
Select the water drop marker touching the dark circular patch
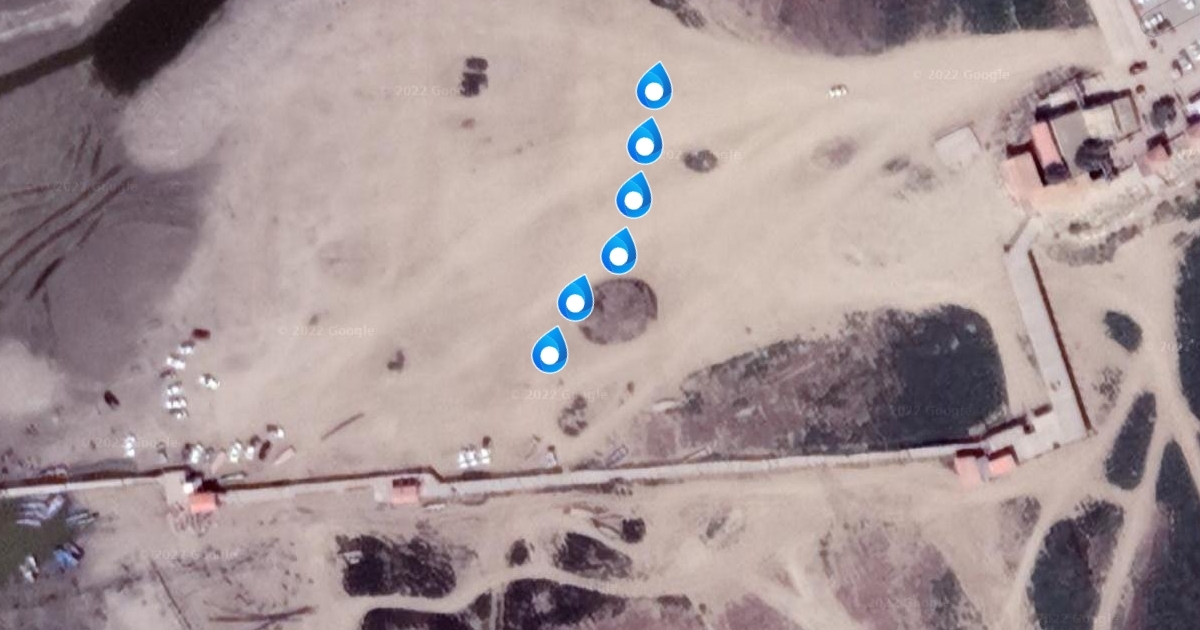[x=575, y=300]
